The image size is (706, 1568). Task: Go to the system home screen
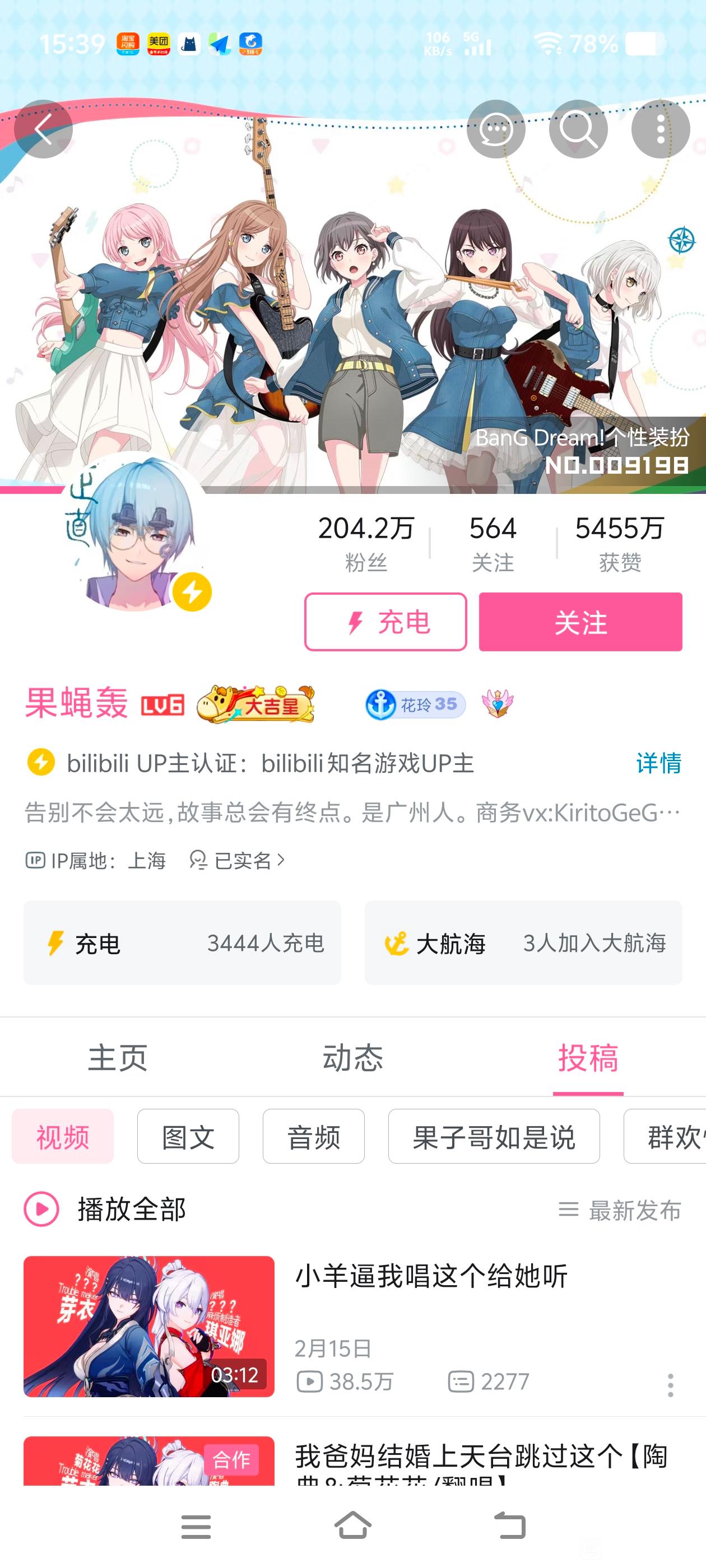[352, 1526]
